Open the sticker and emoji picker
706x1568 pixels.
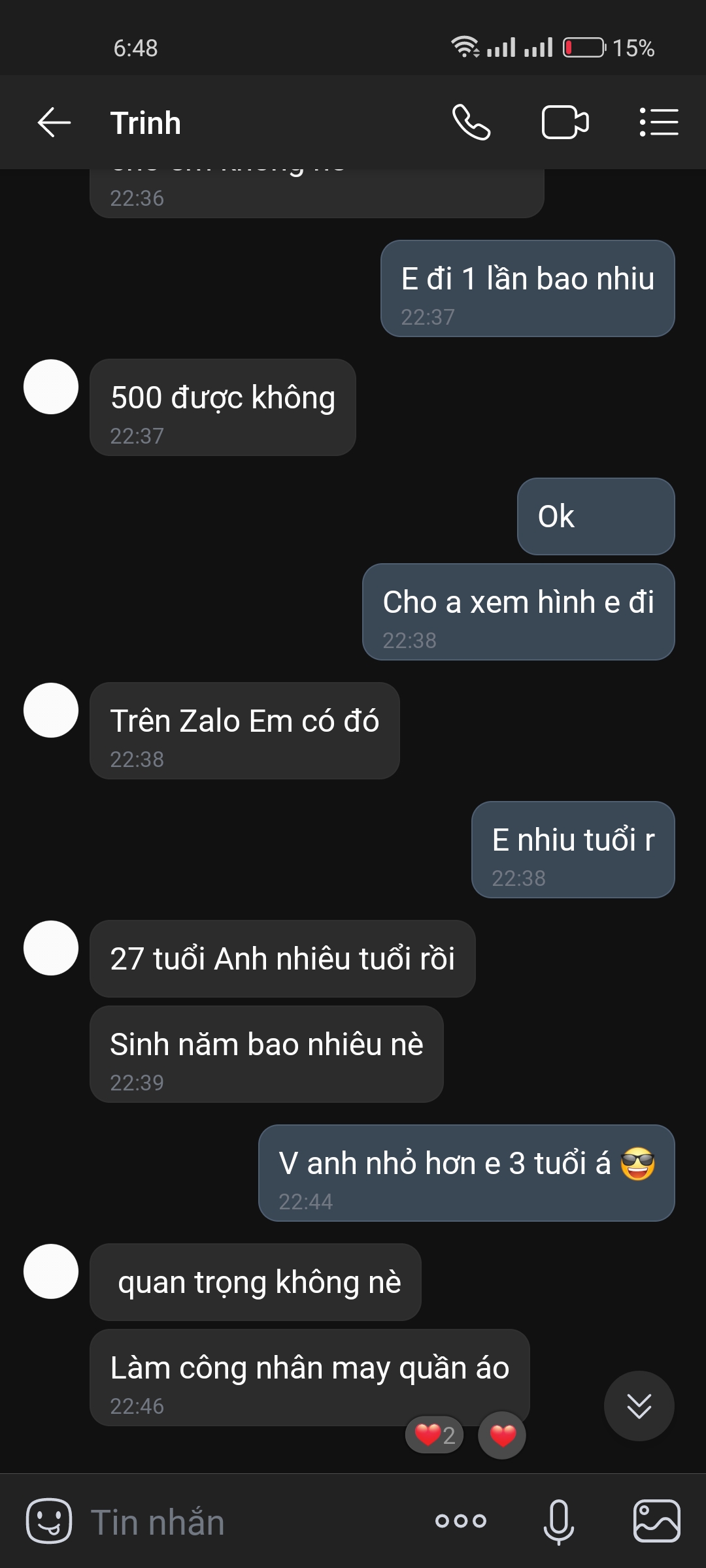coord(49,1520)
